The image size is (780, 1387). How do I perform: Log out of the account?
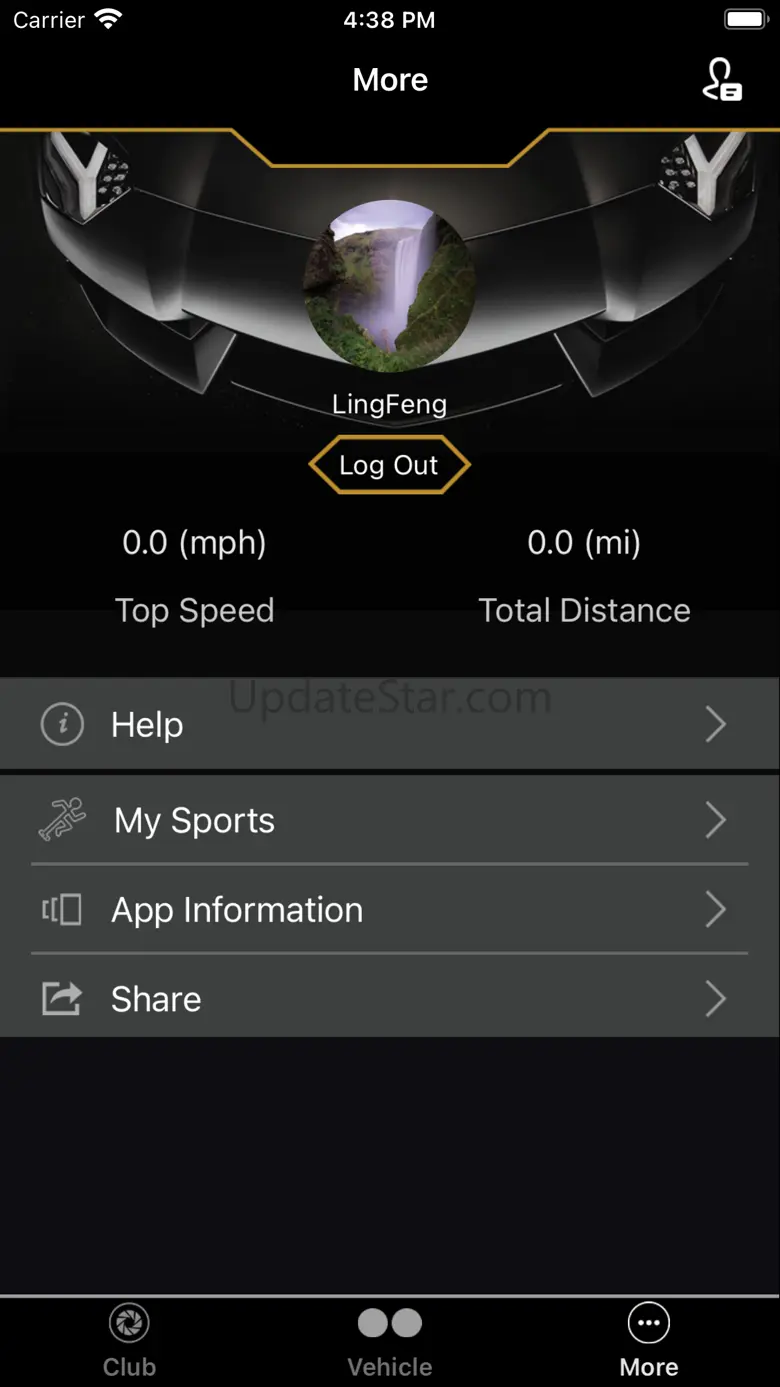pos(389,465)
